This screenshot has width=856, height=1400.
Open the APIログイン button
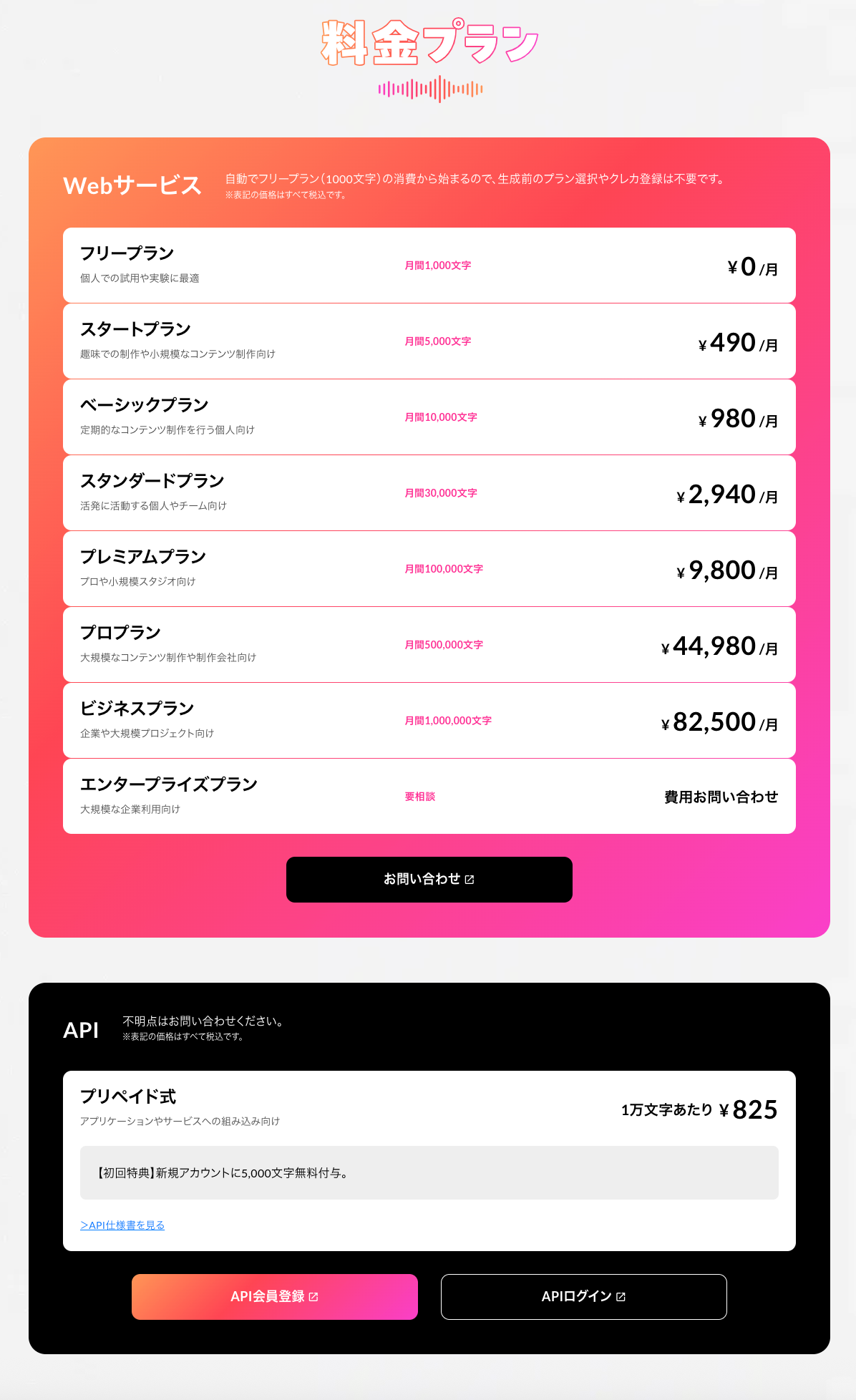[x=584, y=1296]
